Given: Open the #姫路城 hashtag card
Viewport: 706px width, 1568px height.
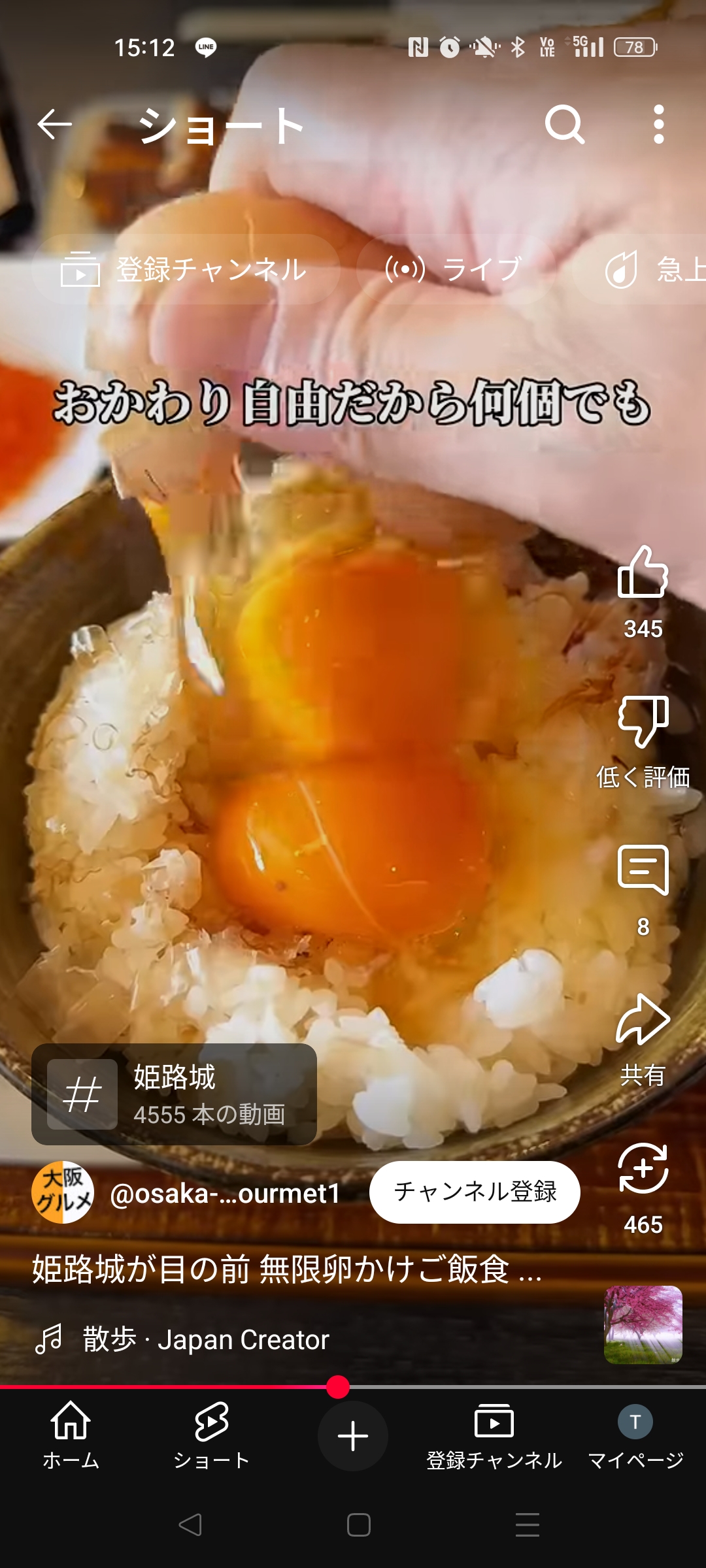Looking at the screenshot, I should (174, 1094).
